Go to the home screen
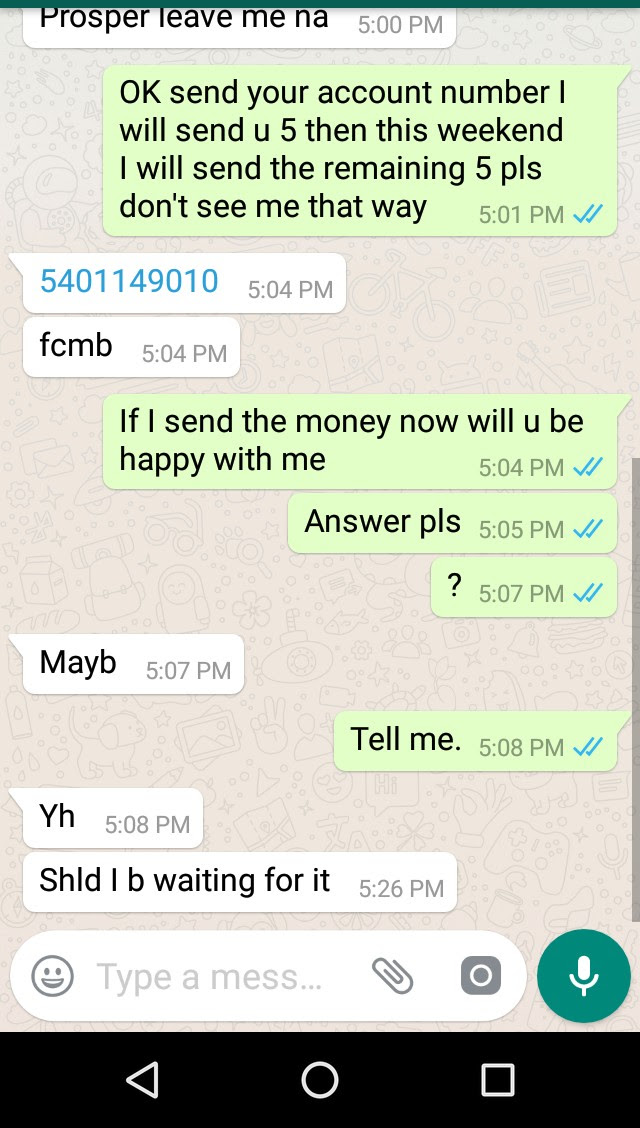 click(x=320, y=1080)
